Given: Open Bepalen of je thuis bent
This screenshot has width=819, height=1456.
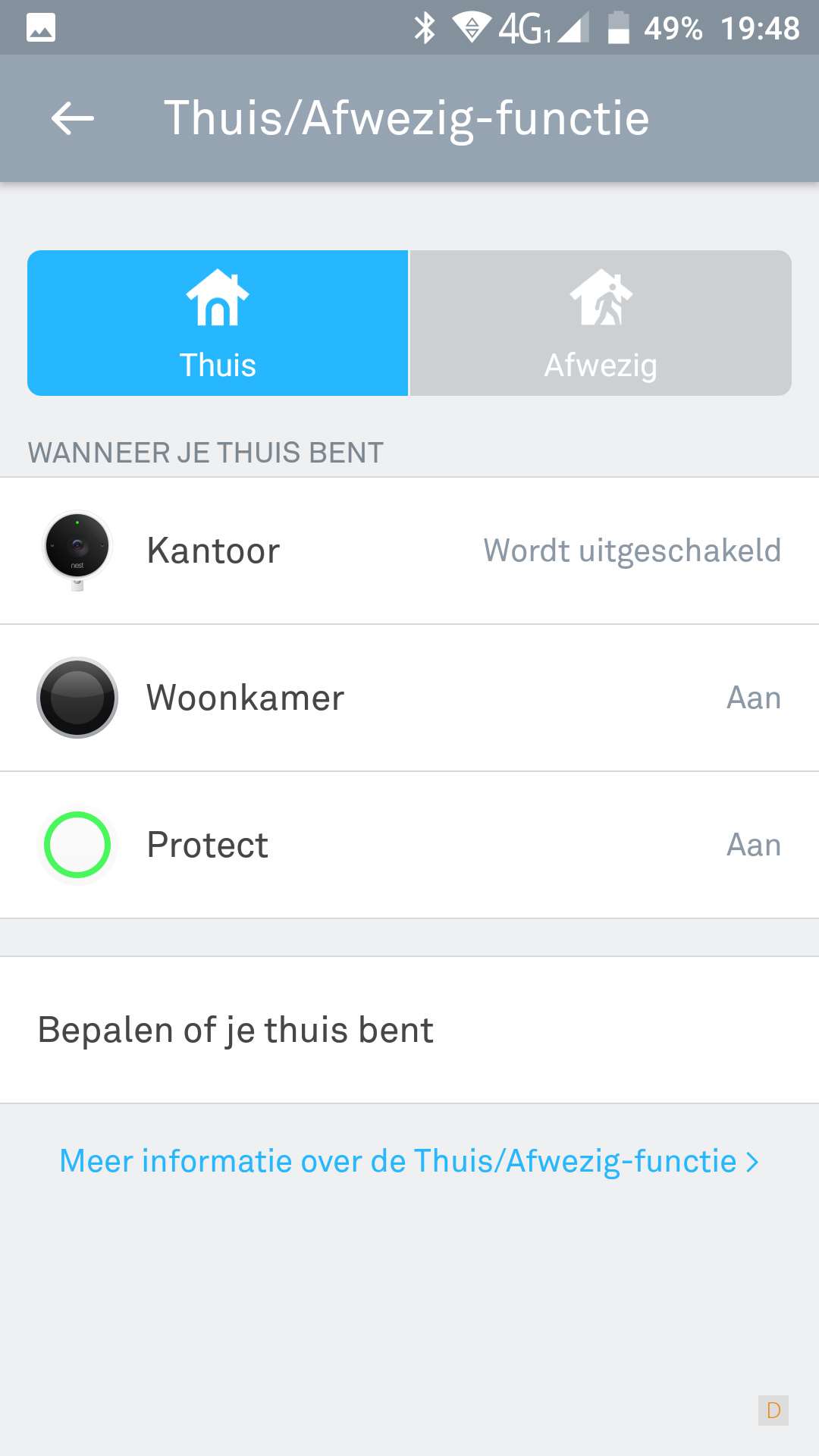Looking at the screenshot, I should [x=409, y=1030].
